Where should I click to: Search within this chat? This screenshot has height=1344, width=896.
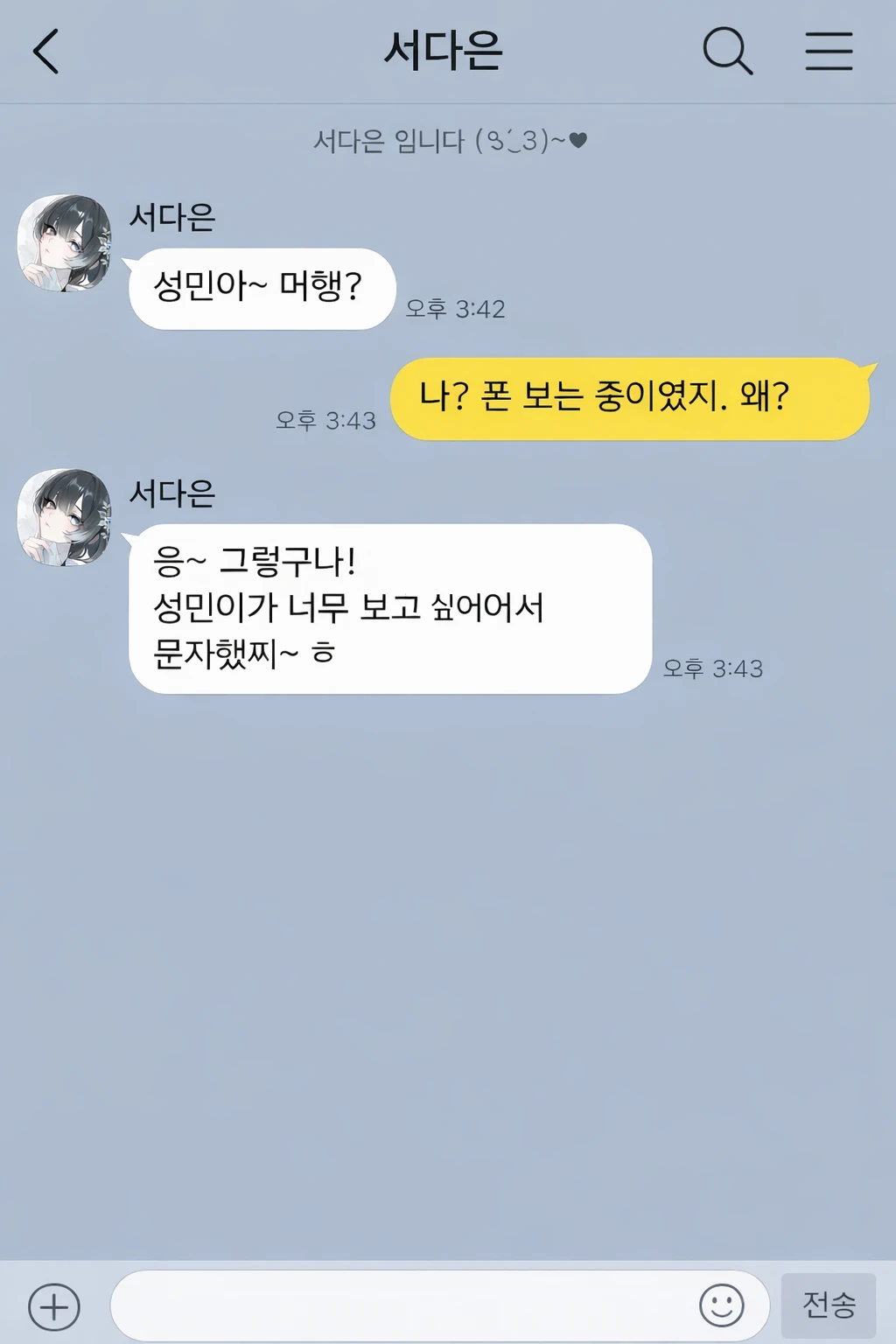[727, 51]
